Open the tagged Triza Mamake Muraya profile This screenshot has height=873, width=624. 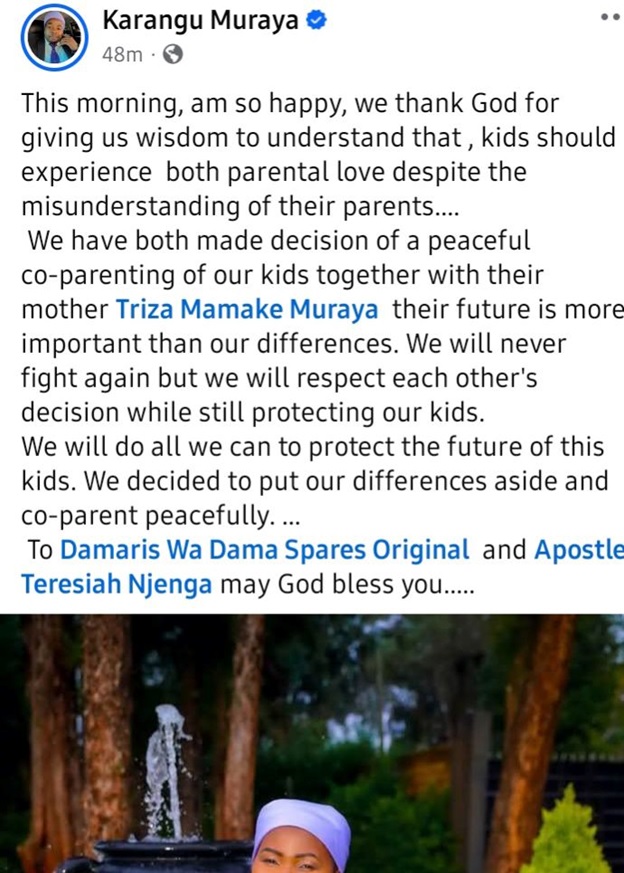[247, 309]
